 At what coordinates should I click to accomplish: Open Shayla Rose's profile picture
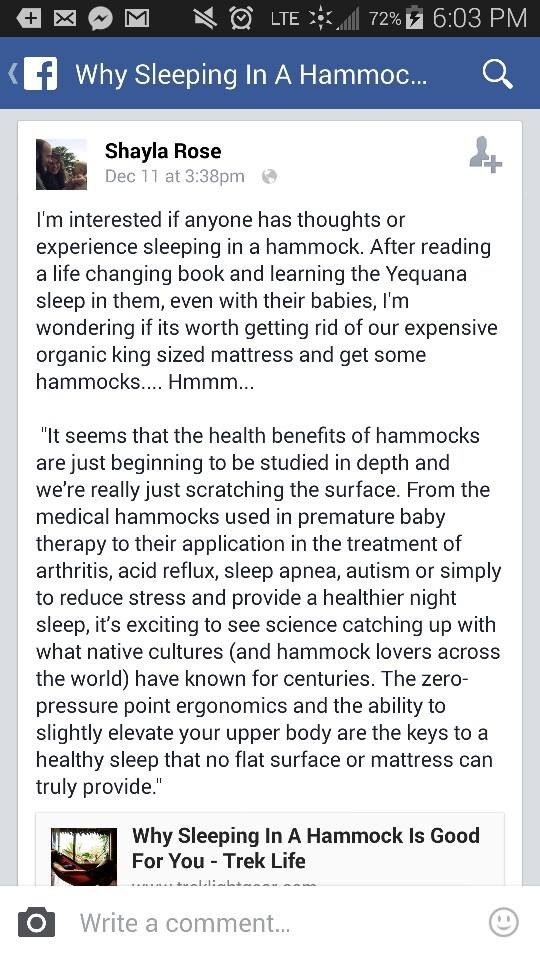click(61, 164)
